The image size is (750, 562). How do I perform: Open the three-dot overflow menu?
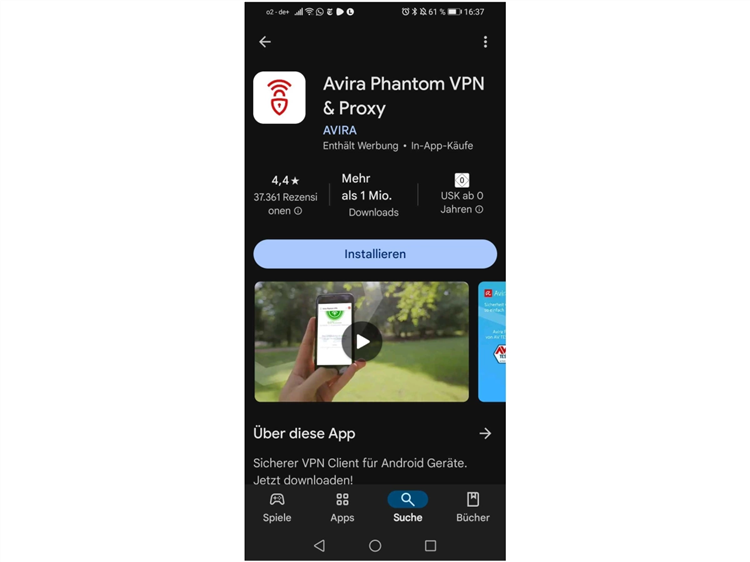[485, 42]
